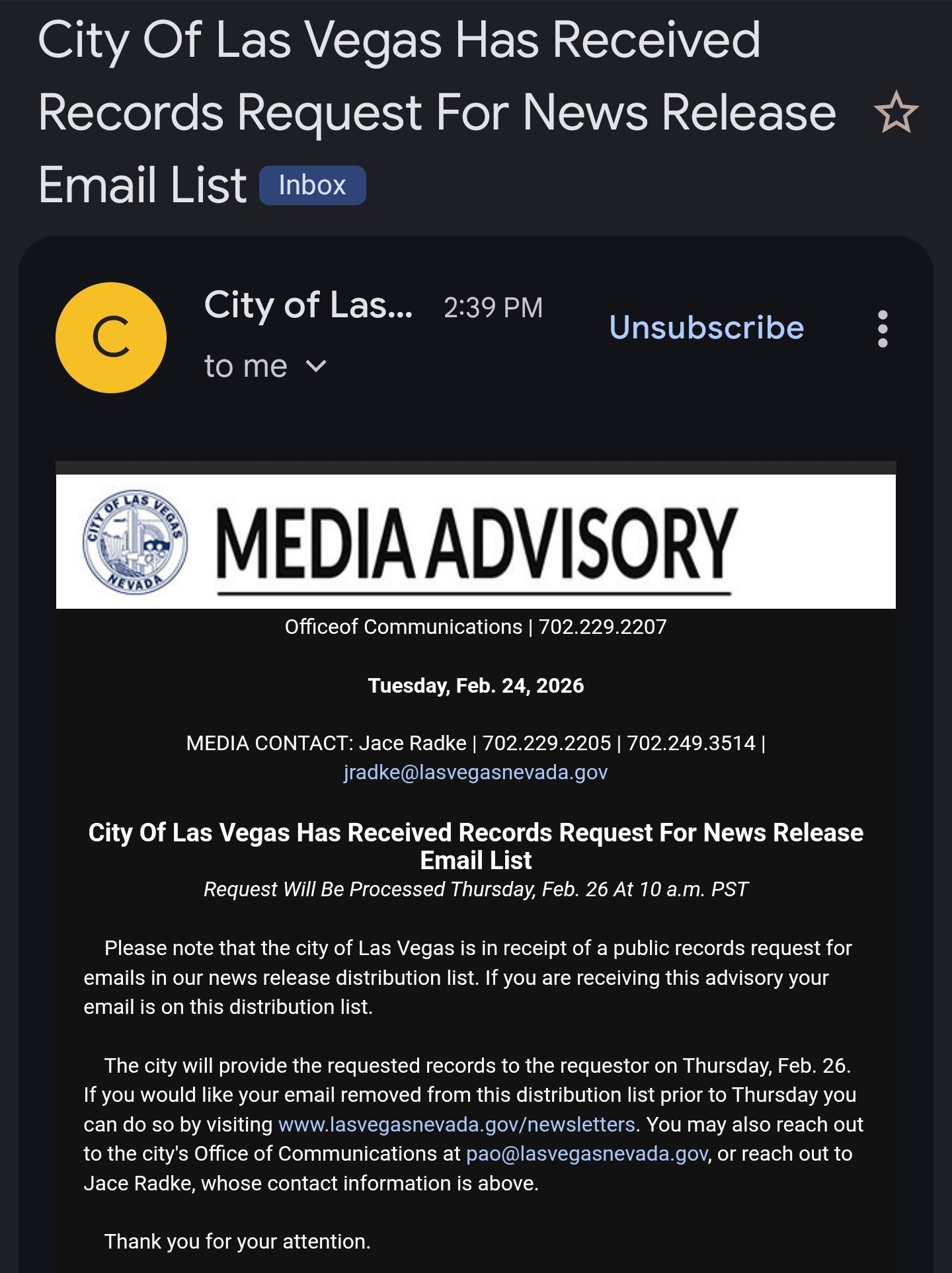Tap the Inbox label chip

(x=312, y=185)
